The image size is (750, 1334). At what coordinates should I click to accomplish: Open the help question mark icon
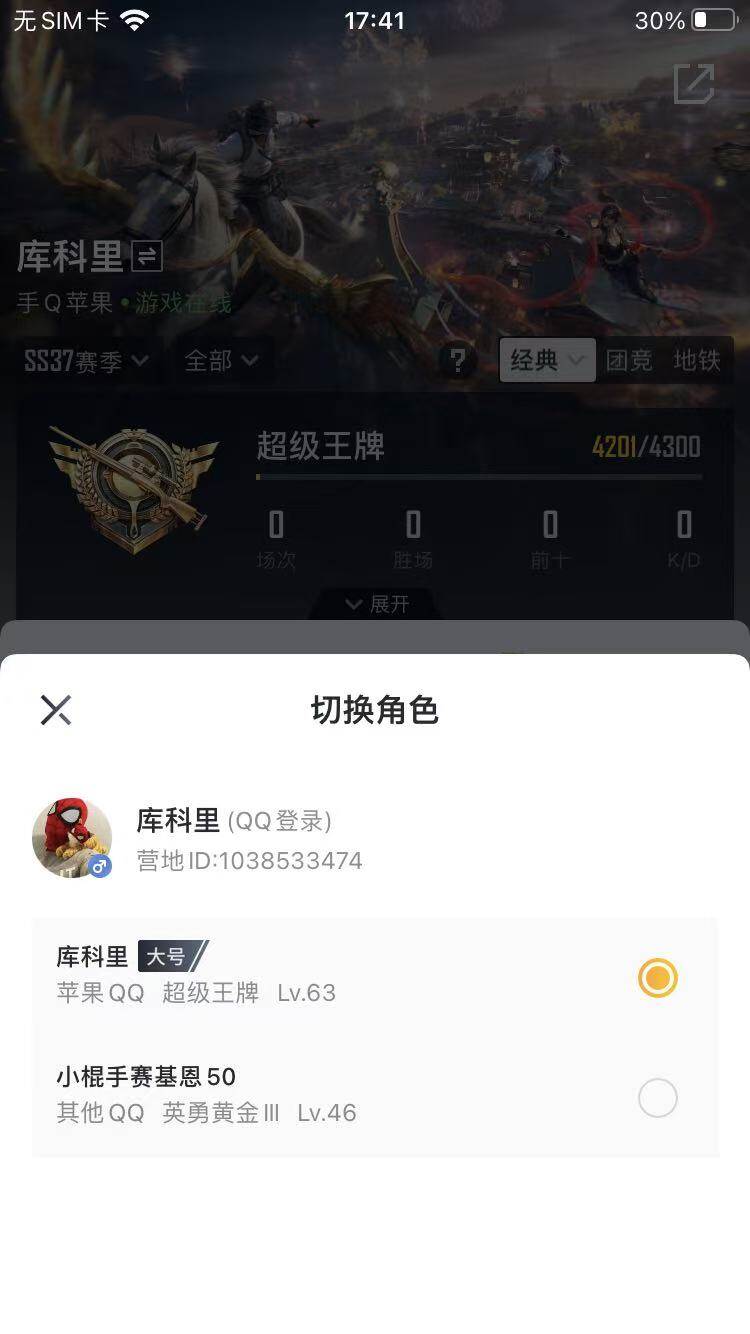(x=458, y=361)
